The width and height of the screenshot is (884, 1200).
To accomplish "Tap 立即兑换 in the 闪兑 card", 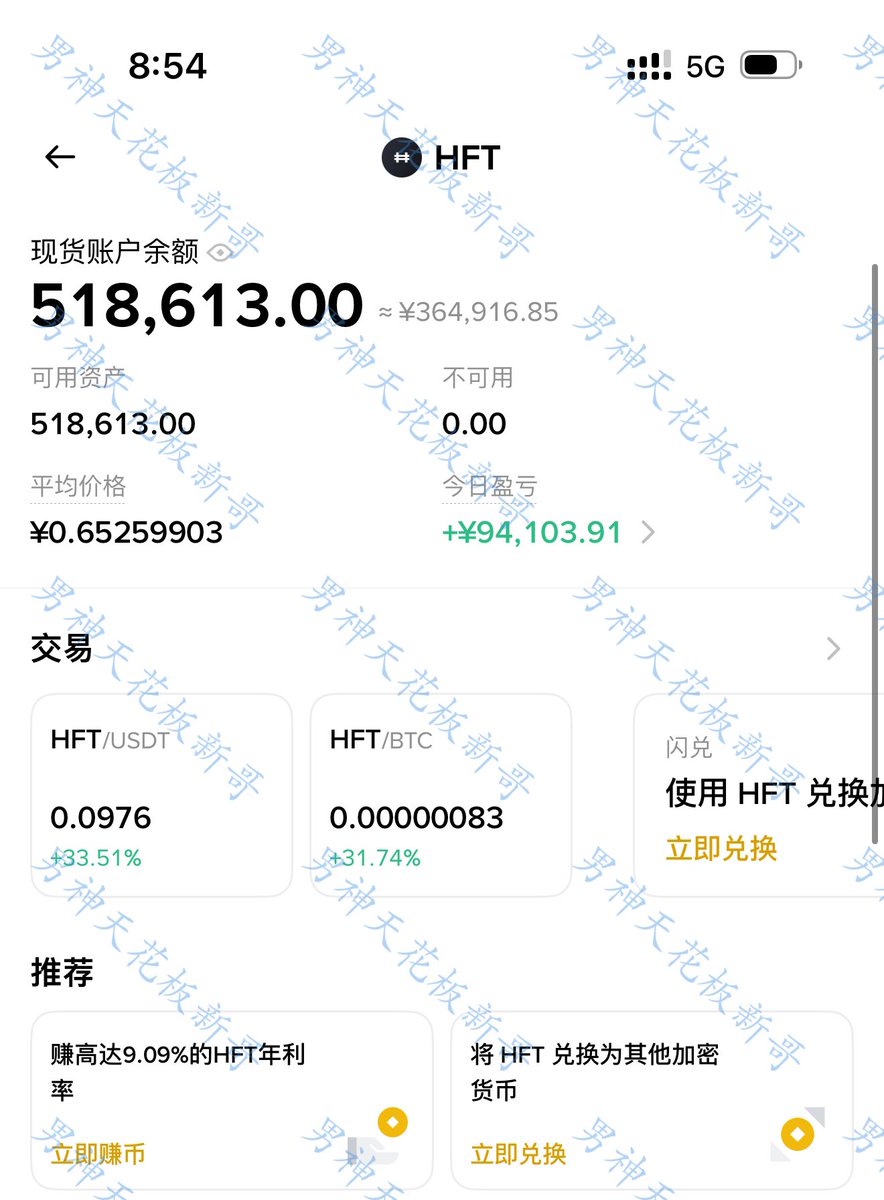I will 721,849.
